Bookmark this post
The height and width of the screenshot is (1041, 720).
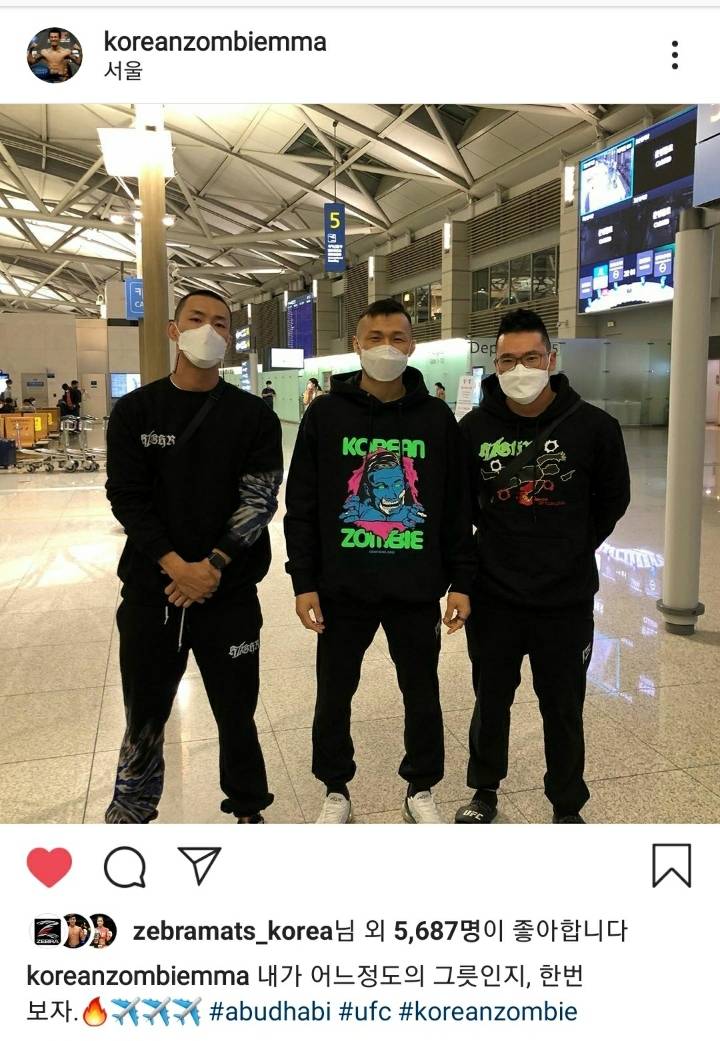click(671, 865)
